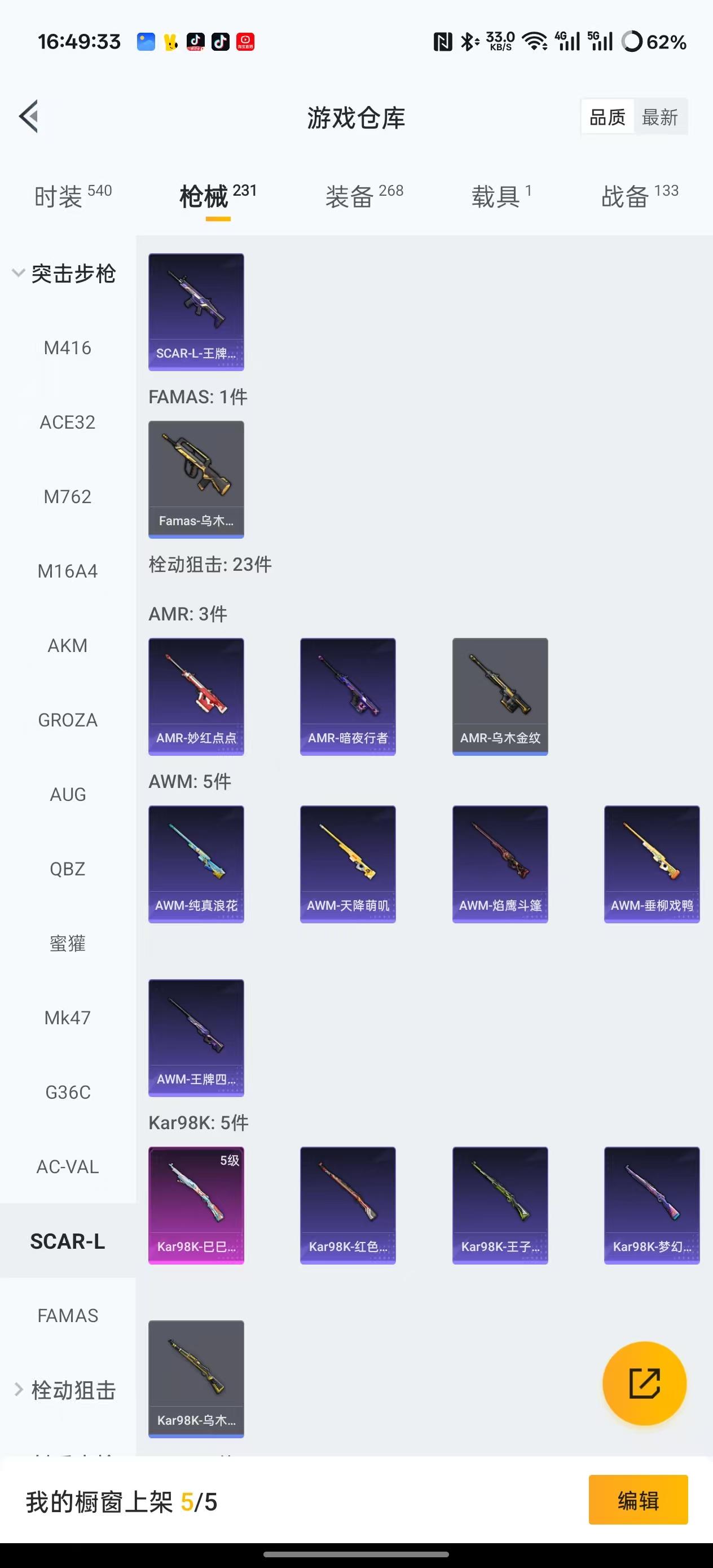Expand the 栓动狙击 category
The width and height of the screenshot is (713, 1568).
65,1390
